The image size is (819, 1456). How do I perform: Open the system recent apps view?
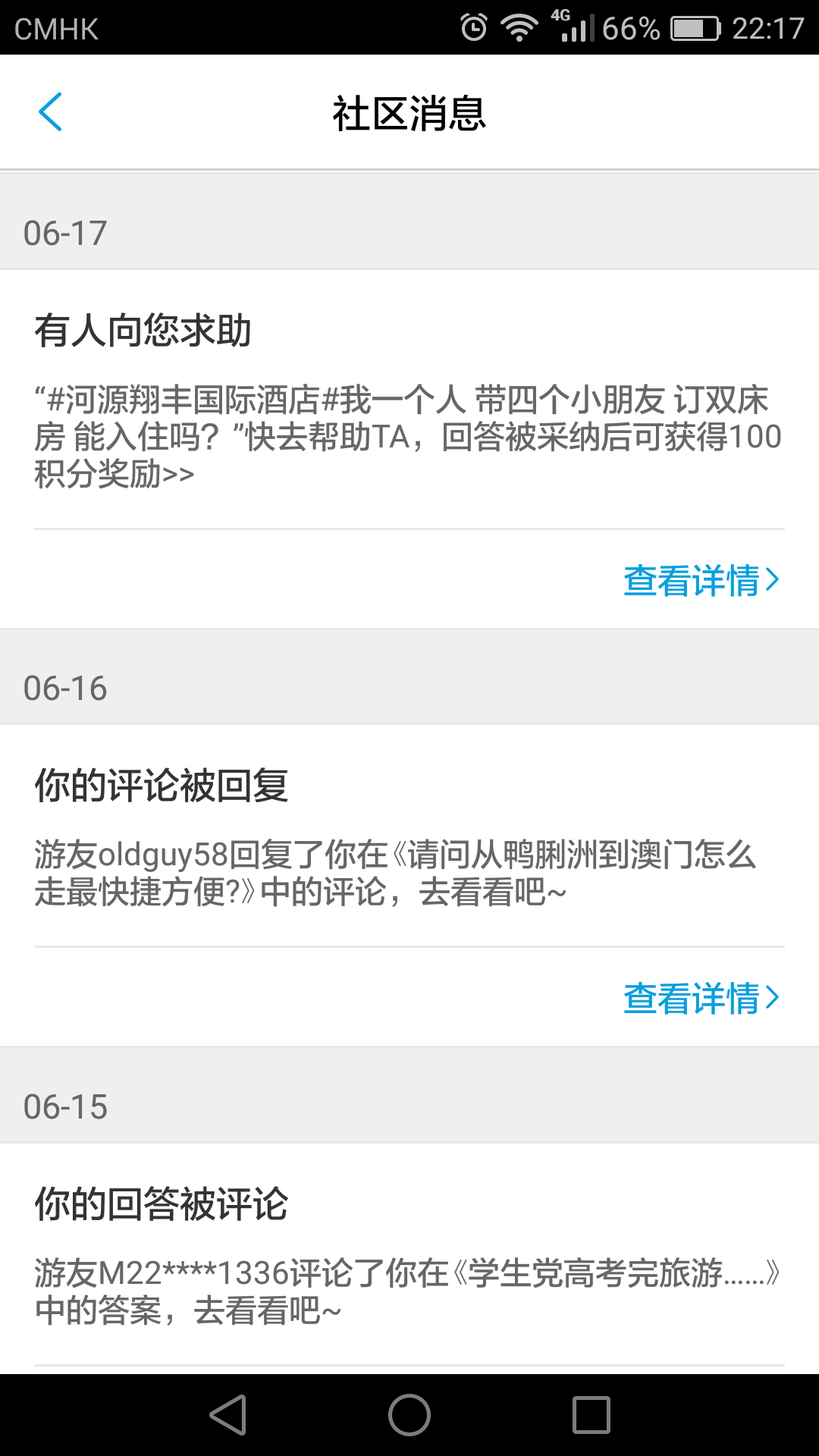point(591,1415)
